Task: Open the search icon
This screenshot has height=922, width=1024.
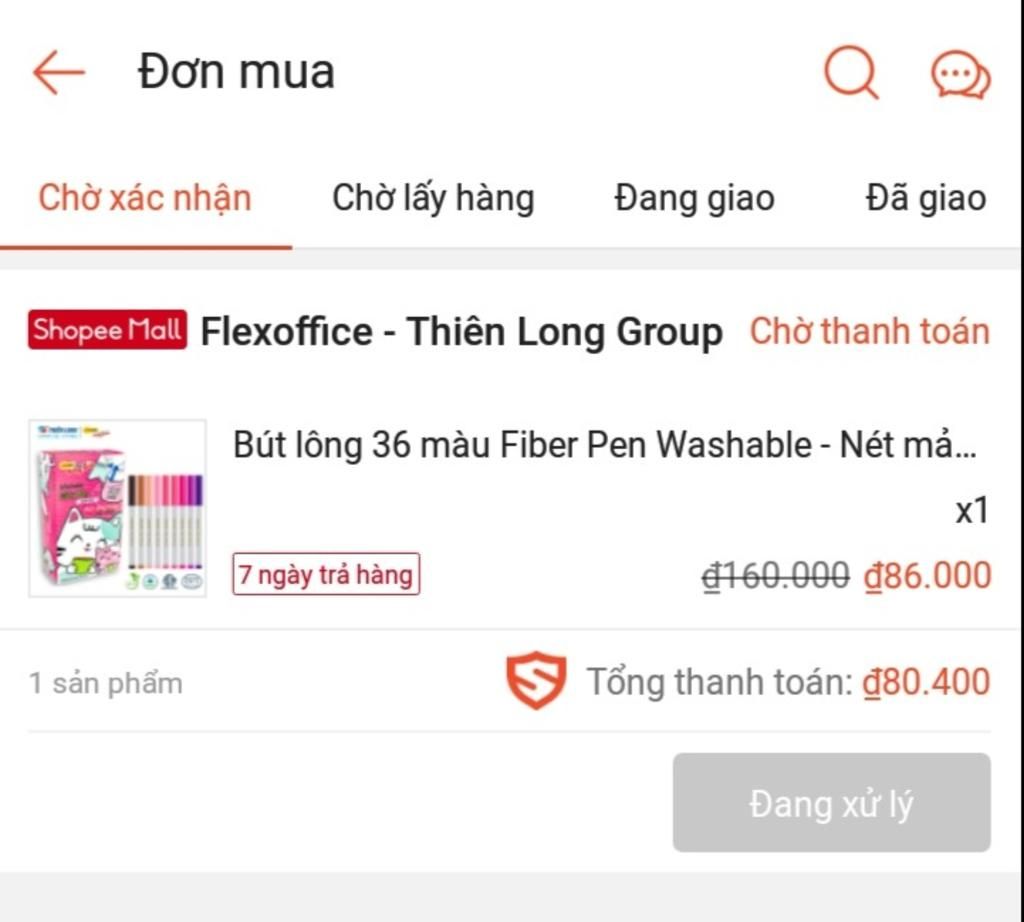Action: [x=851, y=73]
